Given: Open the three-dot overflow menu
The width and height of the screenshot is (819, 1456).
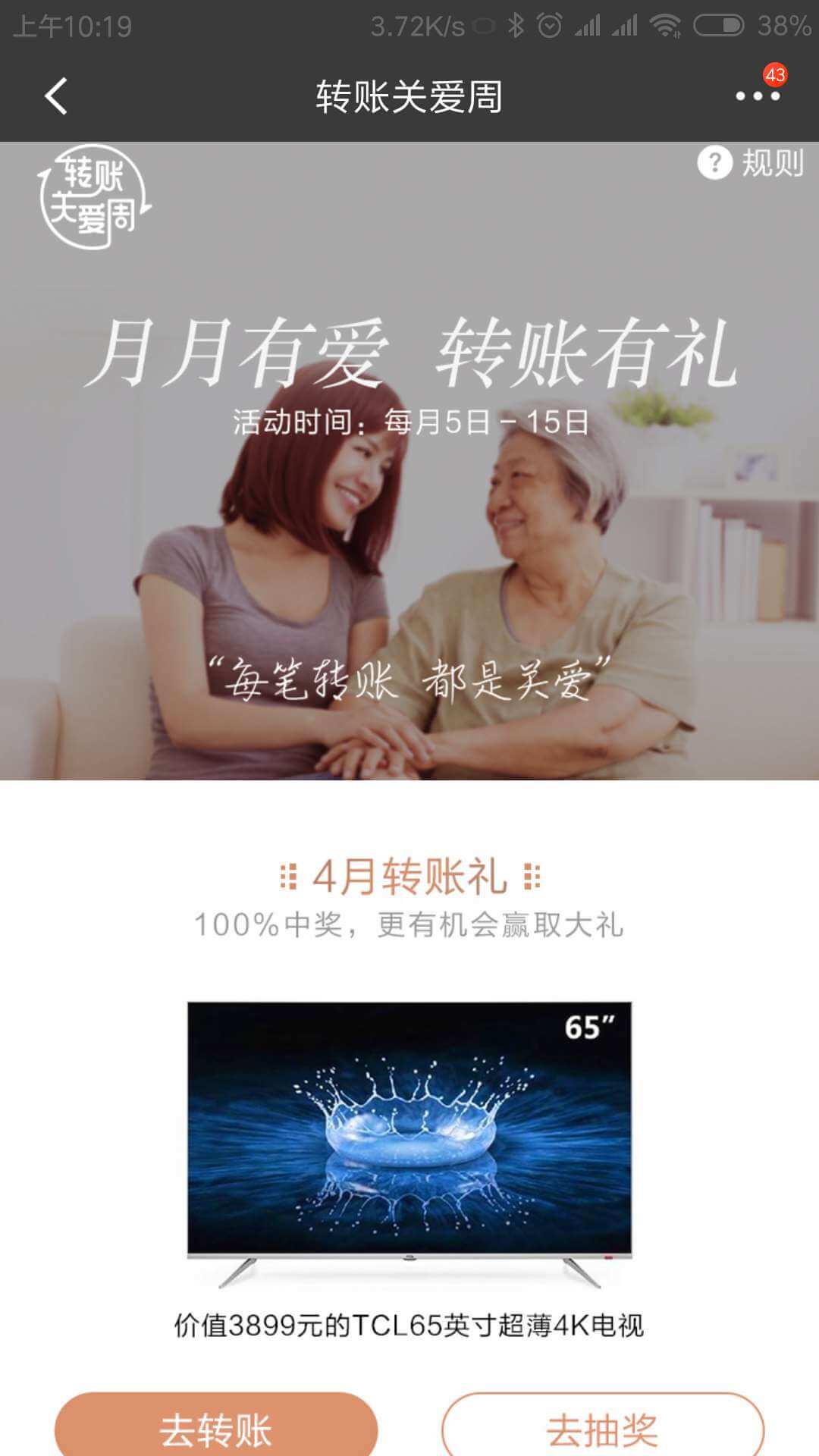Looking at the screenshot, I should (x=757, y=96).
